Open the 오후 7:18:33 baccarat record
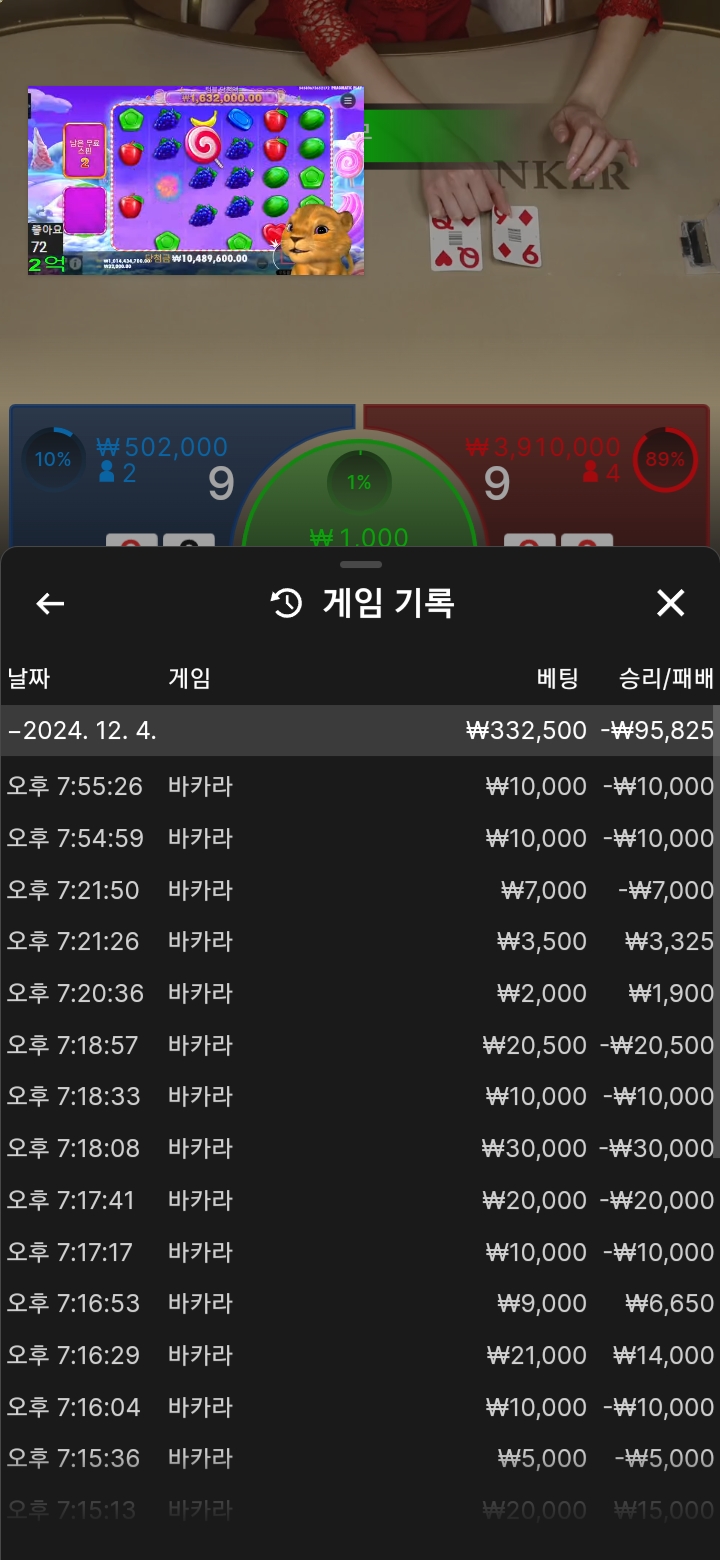The height and width of the screenshot is (1560, 720). pos(360,1096)
